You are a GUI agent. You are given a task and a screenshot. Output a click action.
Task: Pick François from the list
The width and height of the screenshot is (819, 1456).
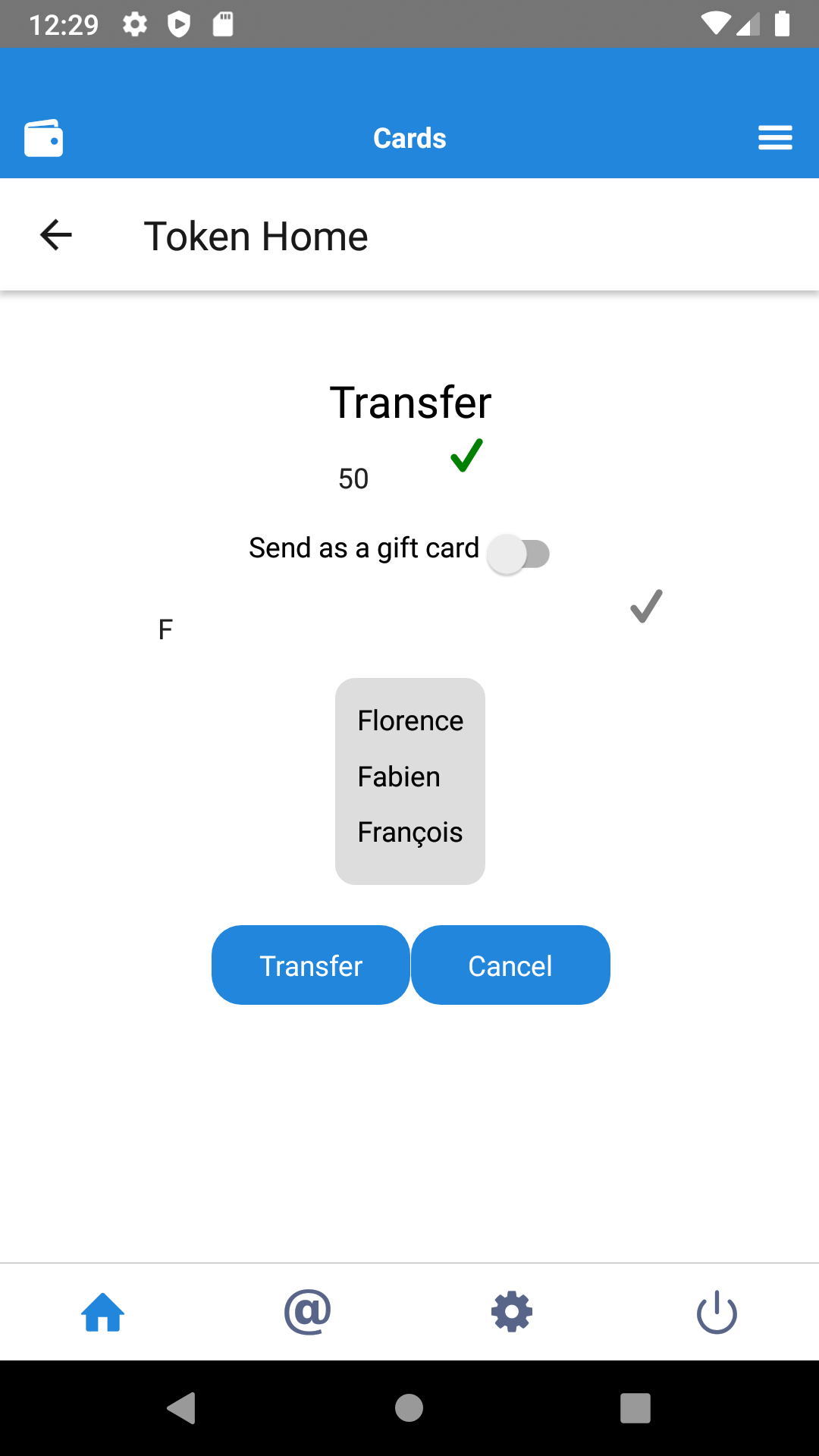[410, 832]
